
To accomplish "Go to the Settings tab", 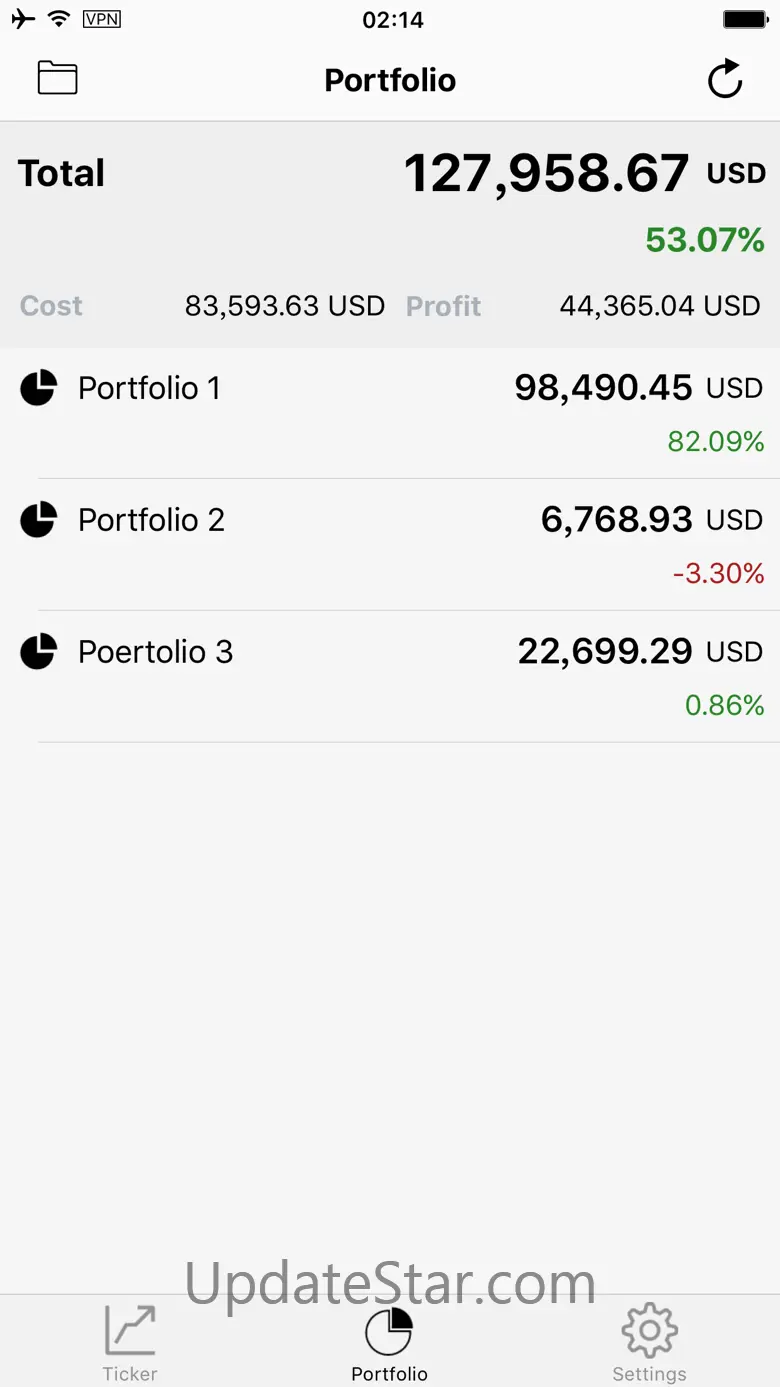I will click(649, 1342).
